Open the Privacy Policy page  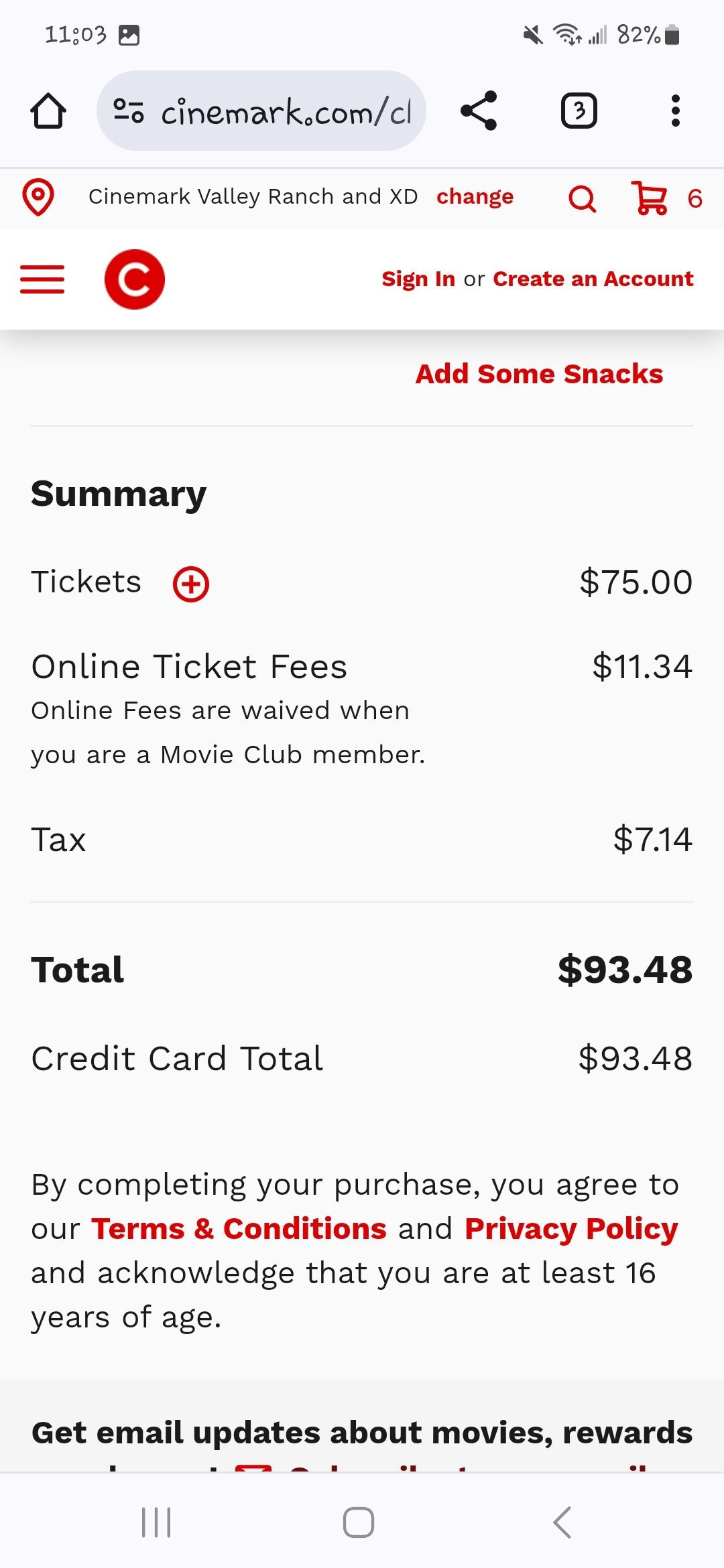(x=570, y=1228)
